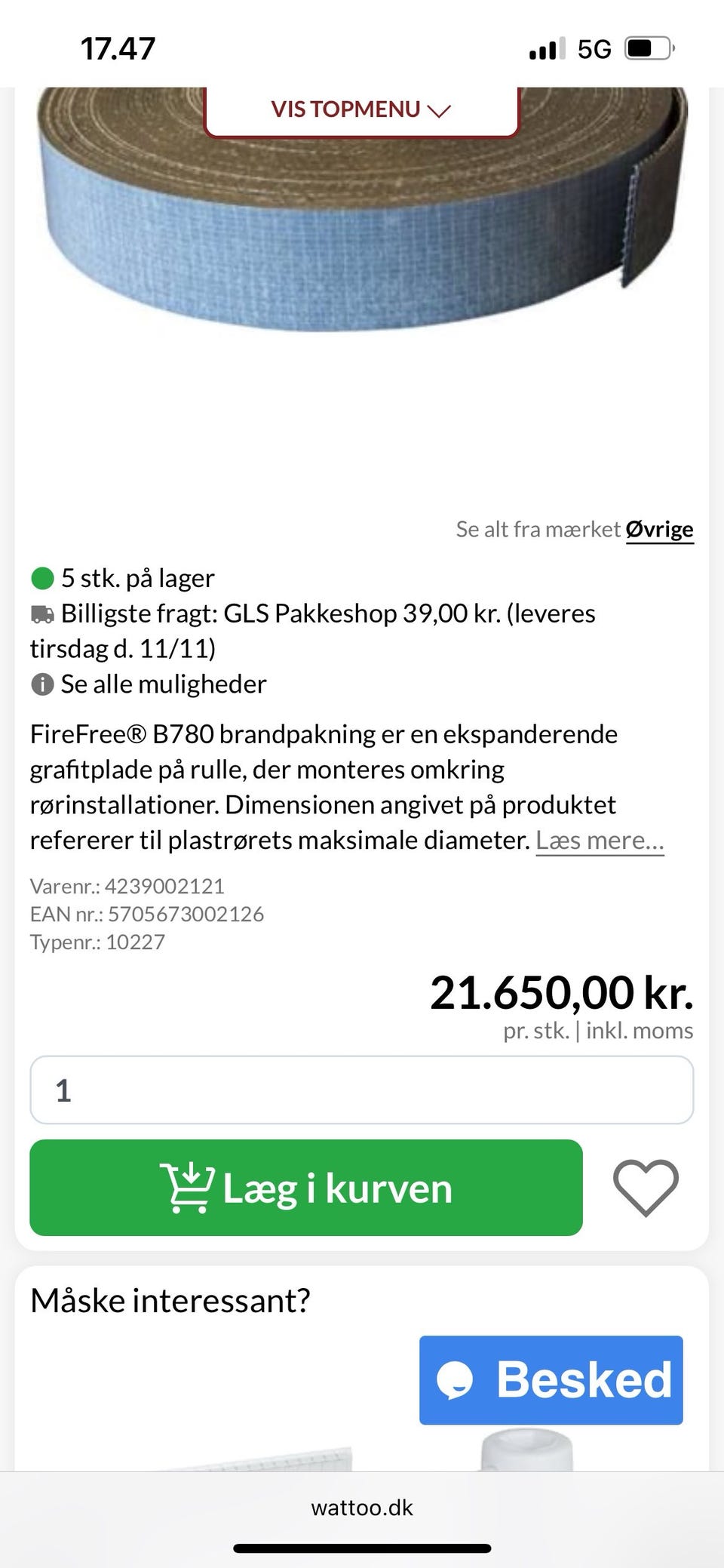This screenshot has width=724, height=1568.
Task: Tap the info icon beside Se alle muligheder
Action: (x=43, y=684)
